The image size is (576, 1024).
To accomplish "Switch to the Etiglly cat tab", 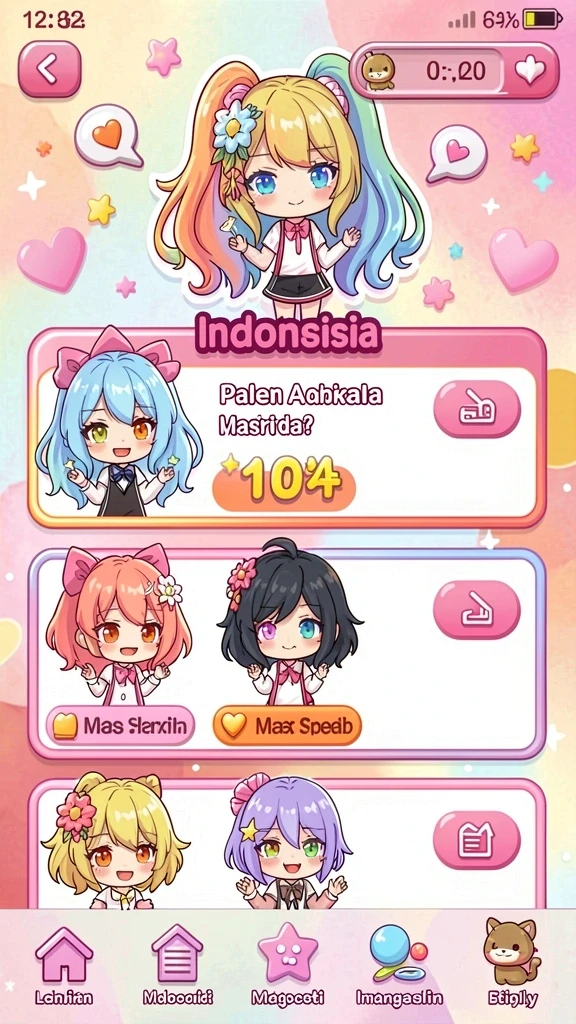I will [512, 966].
